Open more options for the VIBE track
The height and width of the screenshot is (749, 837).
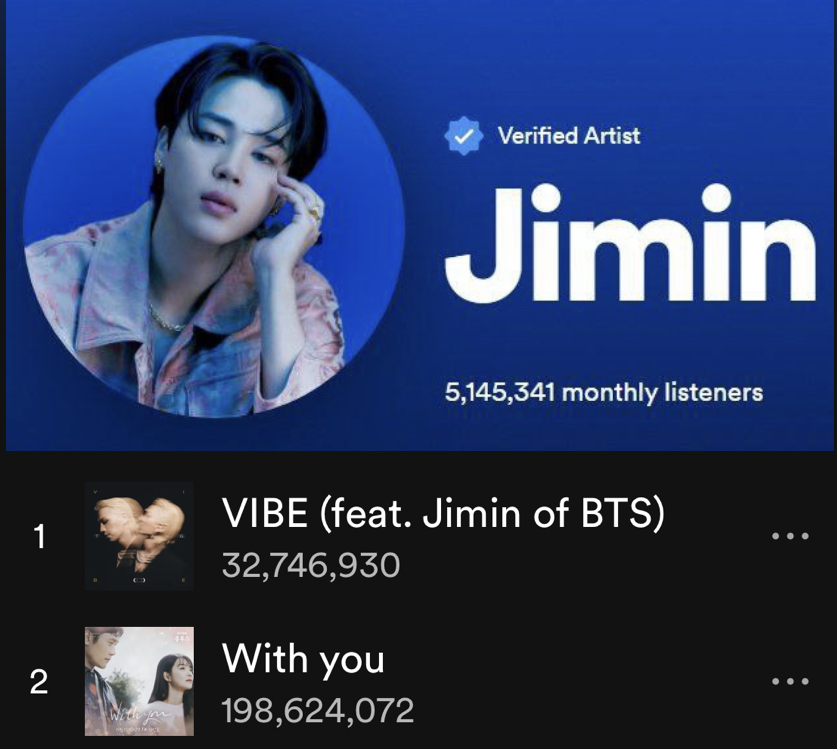click(790, 537)
